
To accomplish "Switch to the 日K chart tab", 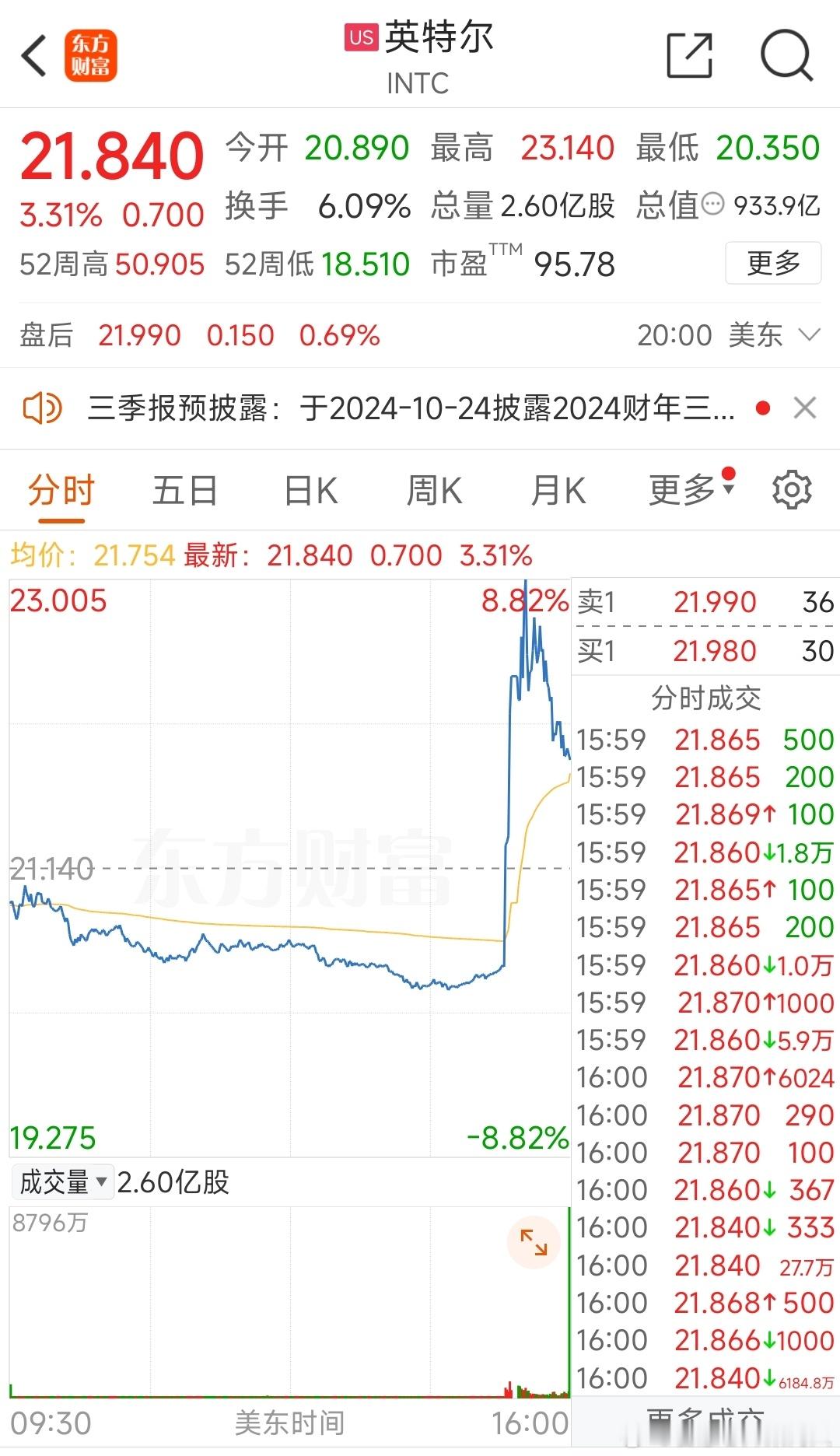I will (x=310, y=490).
